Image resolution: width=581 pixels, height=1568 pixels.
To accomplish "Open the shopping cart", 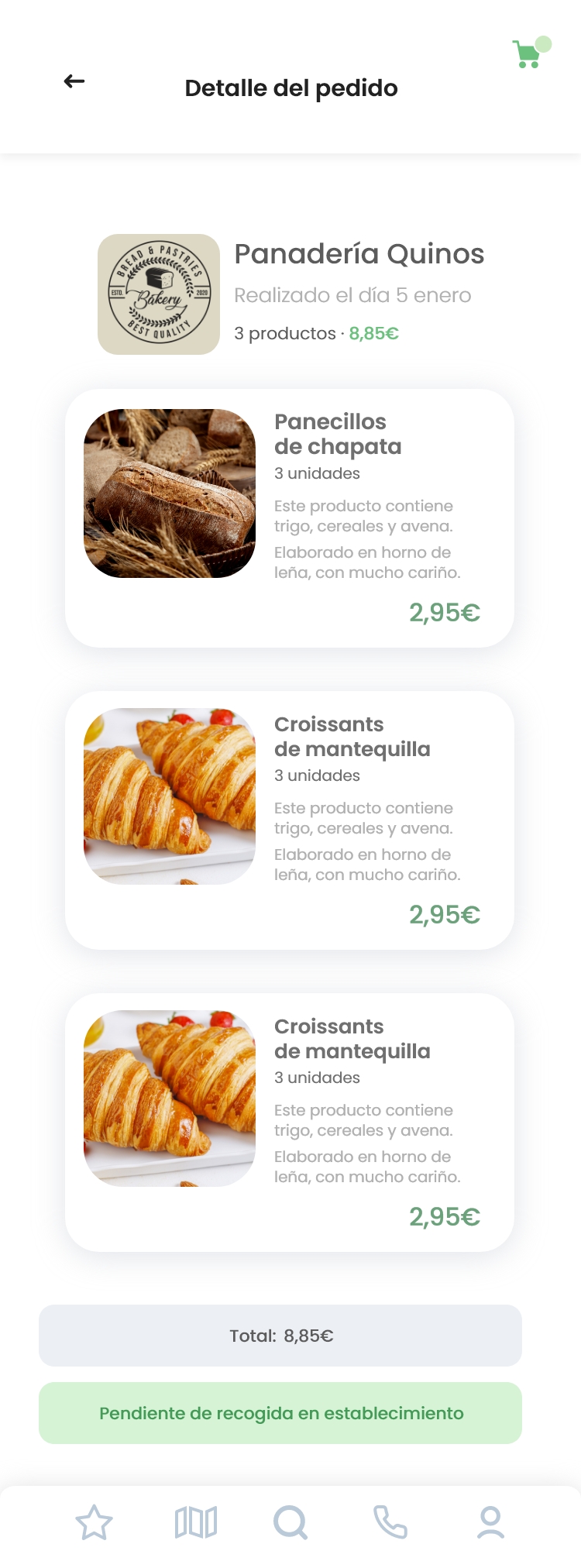I will coord(527,55).
